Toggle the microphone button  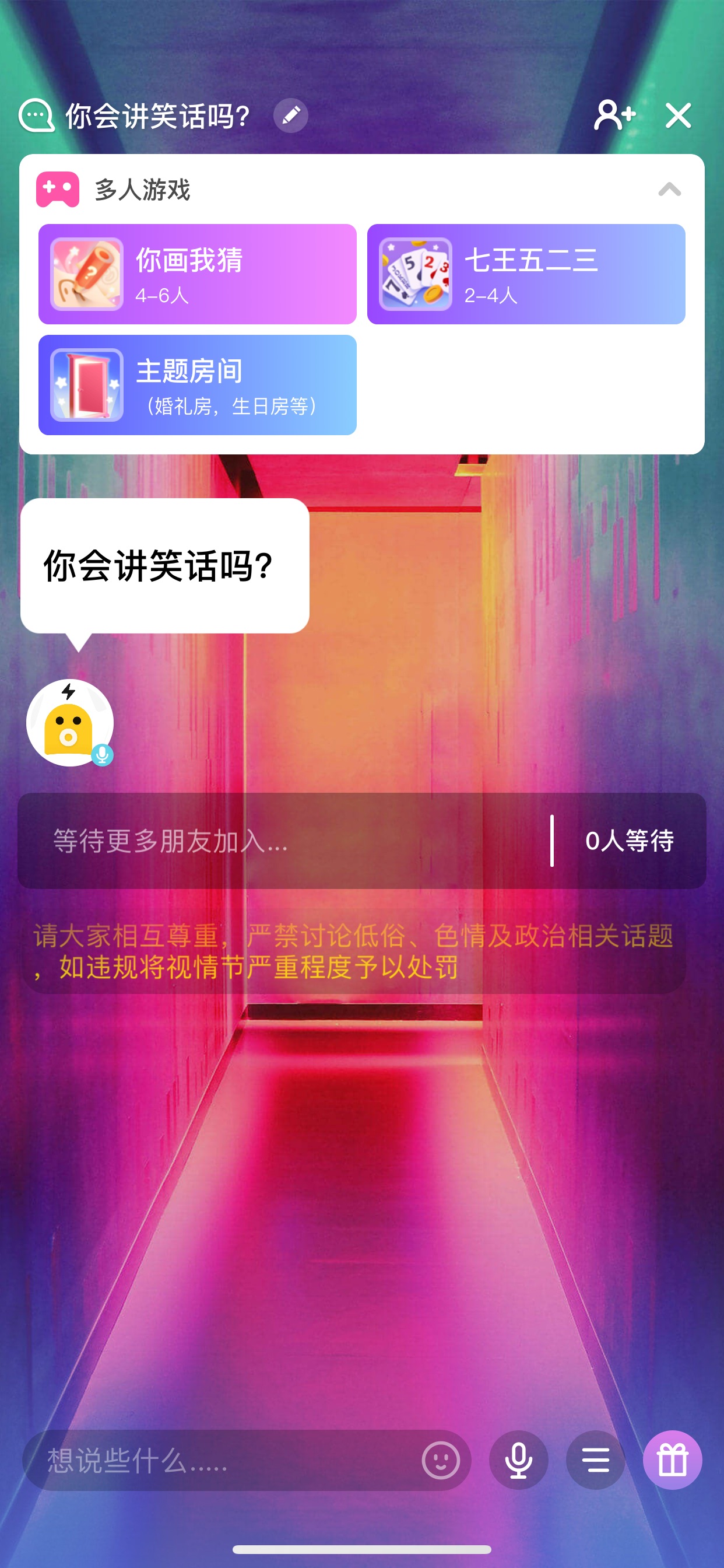(518, 1459)
